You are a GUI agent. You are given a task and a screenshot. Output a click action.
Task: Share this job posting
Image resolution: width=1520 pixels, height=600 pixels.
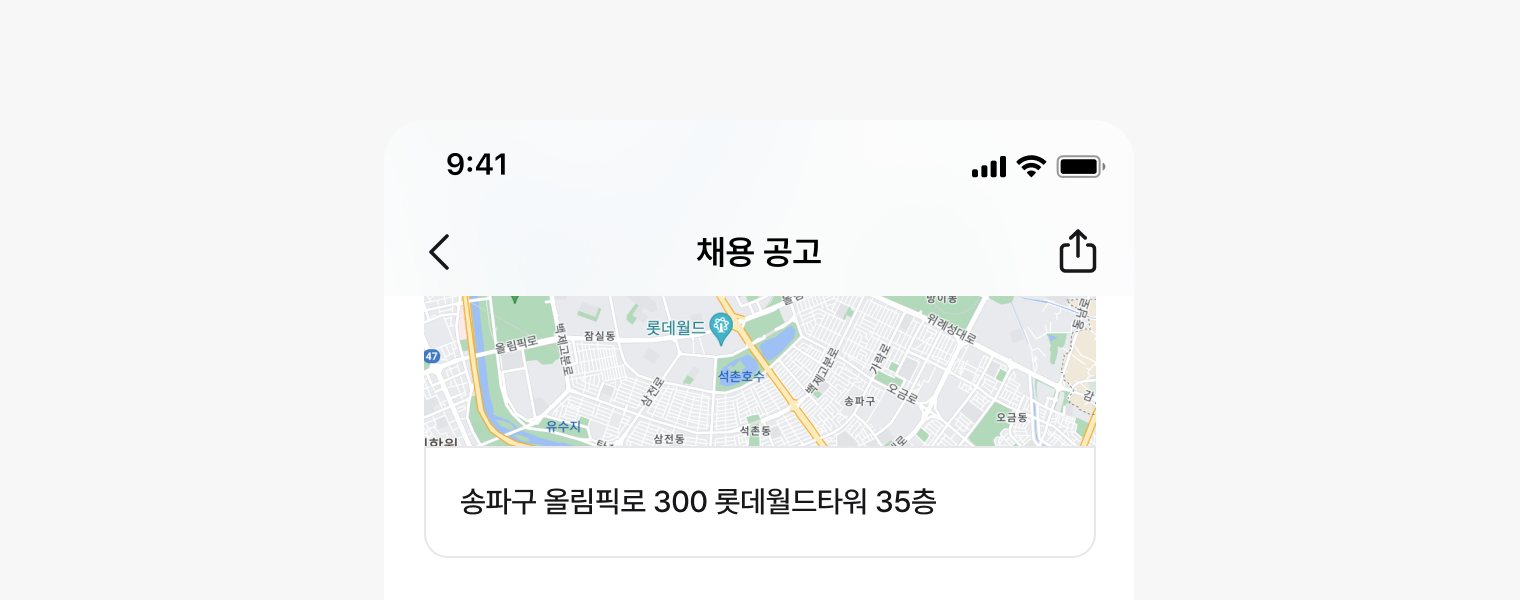click(1077, 252)
